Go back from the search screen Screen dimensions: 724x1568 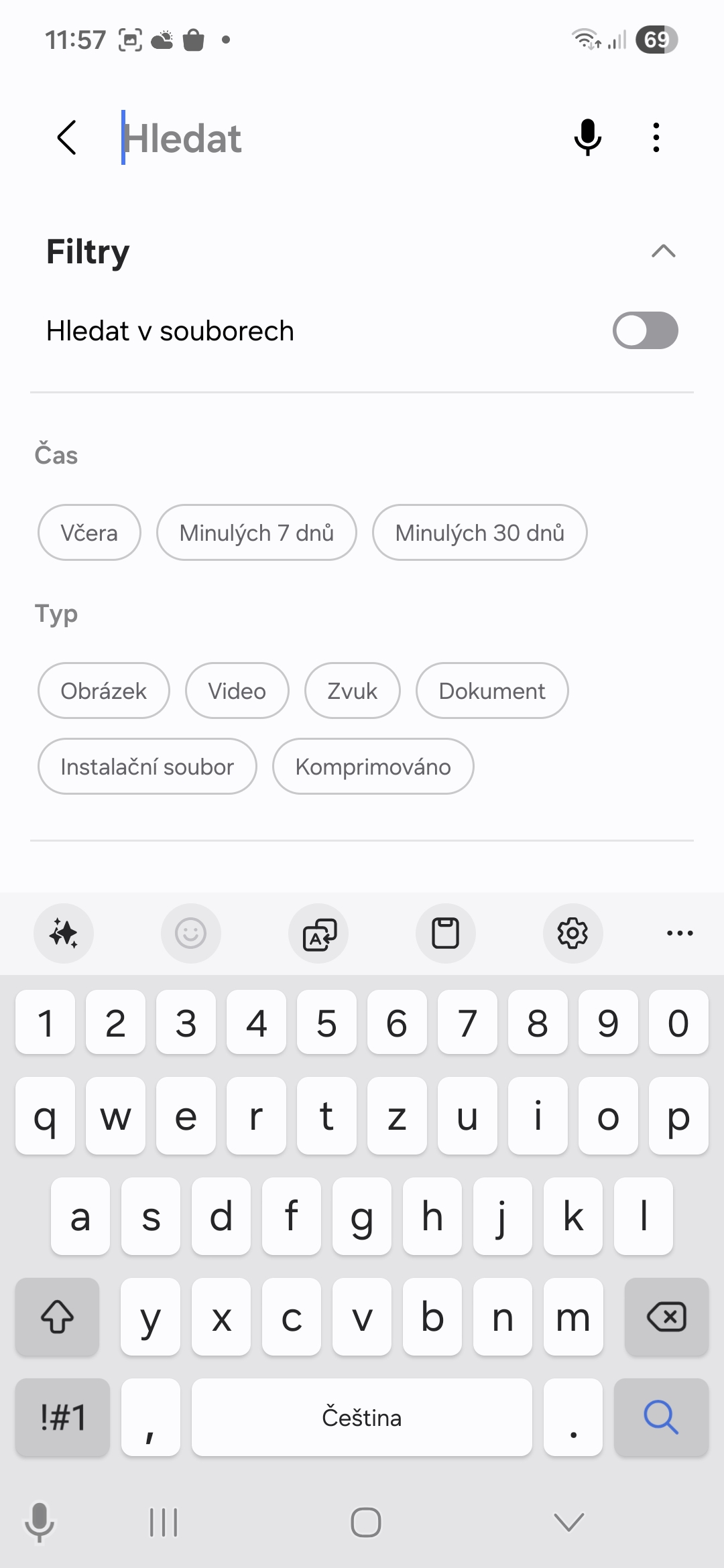point(67,138)
